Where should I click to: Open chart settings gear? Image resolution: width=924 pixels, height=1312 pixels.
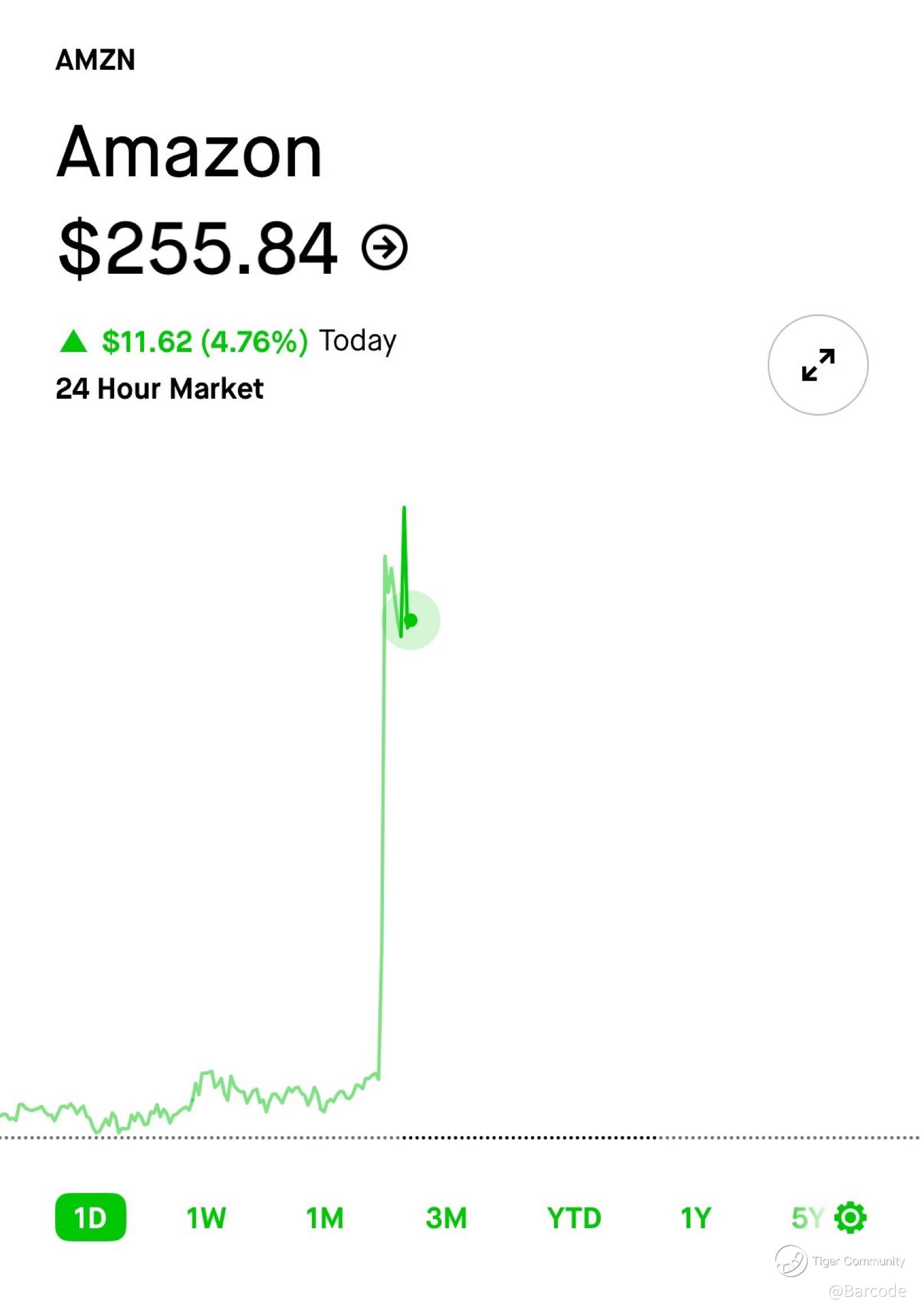(850, 1217)
